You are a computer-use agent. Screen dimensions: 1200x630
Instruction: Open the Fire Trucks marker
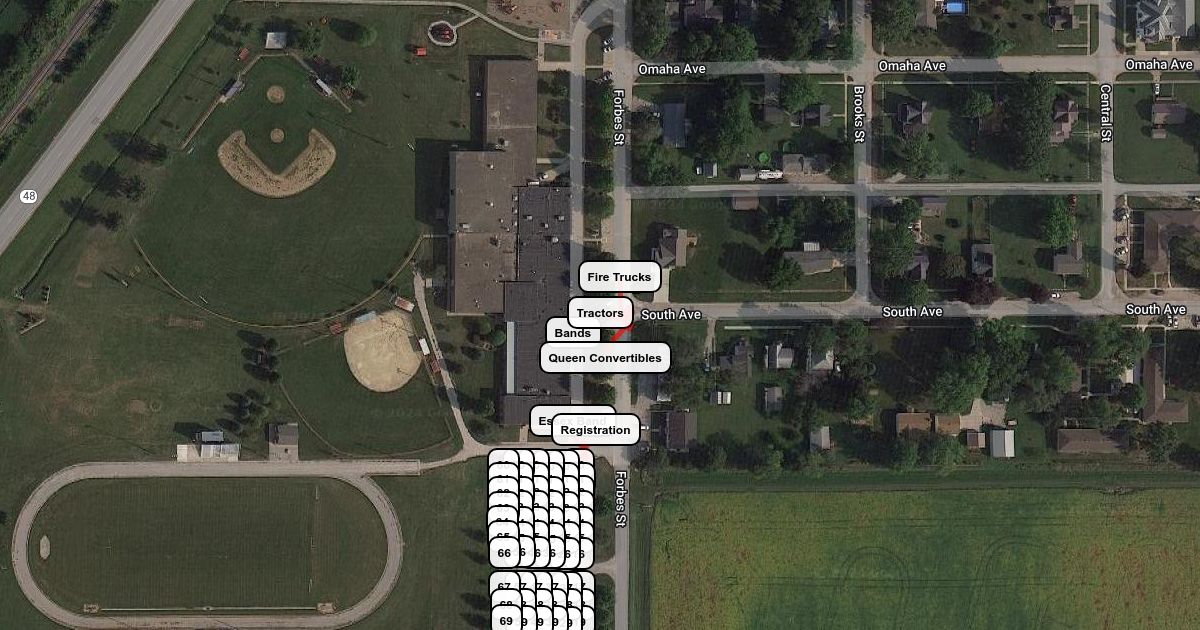(619, 277)
